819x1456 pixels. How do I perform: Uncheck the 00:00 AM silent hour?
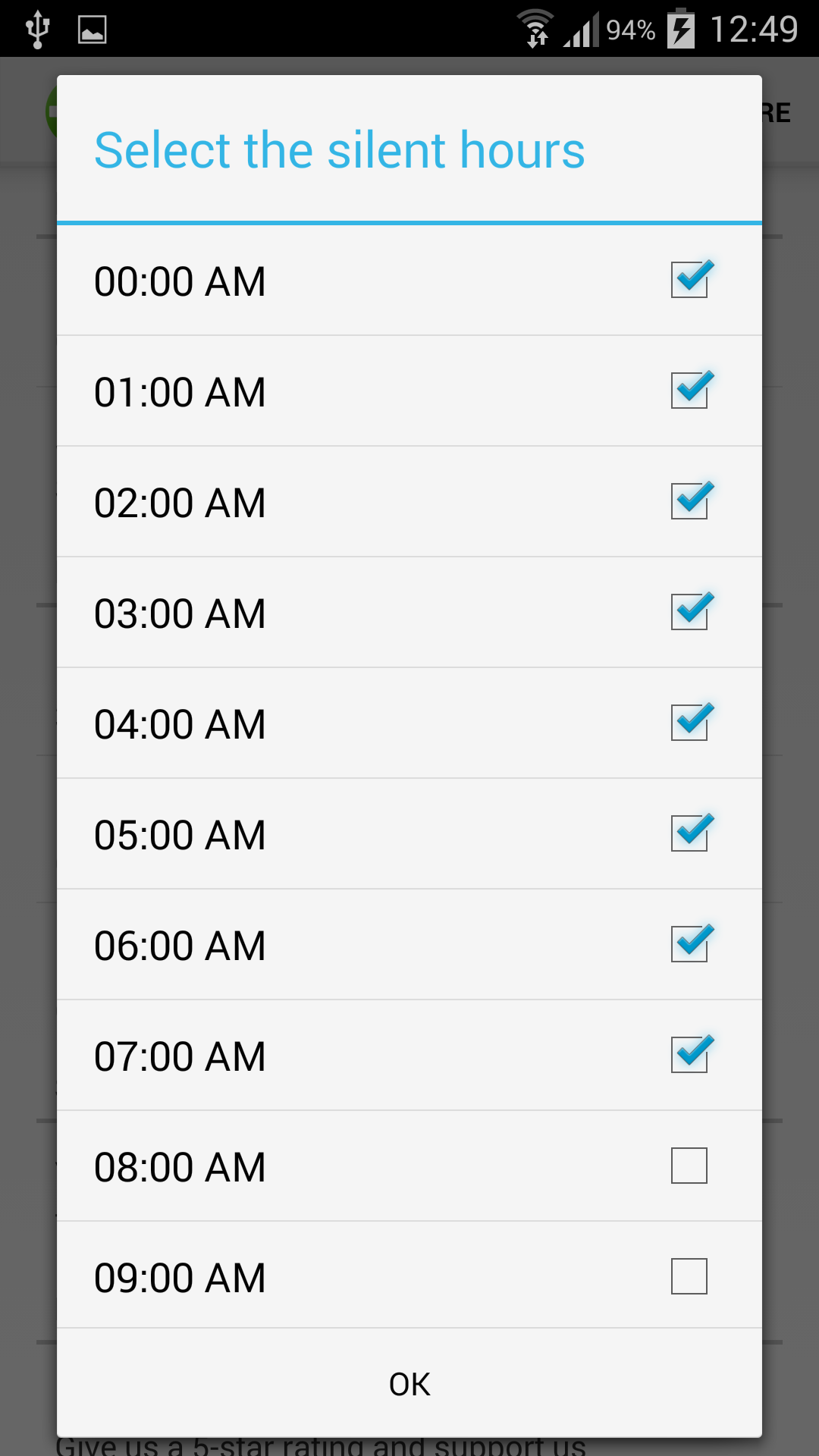pos(689,281)
